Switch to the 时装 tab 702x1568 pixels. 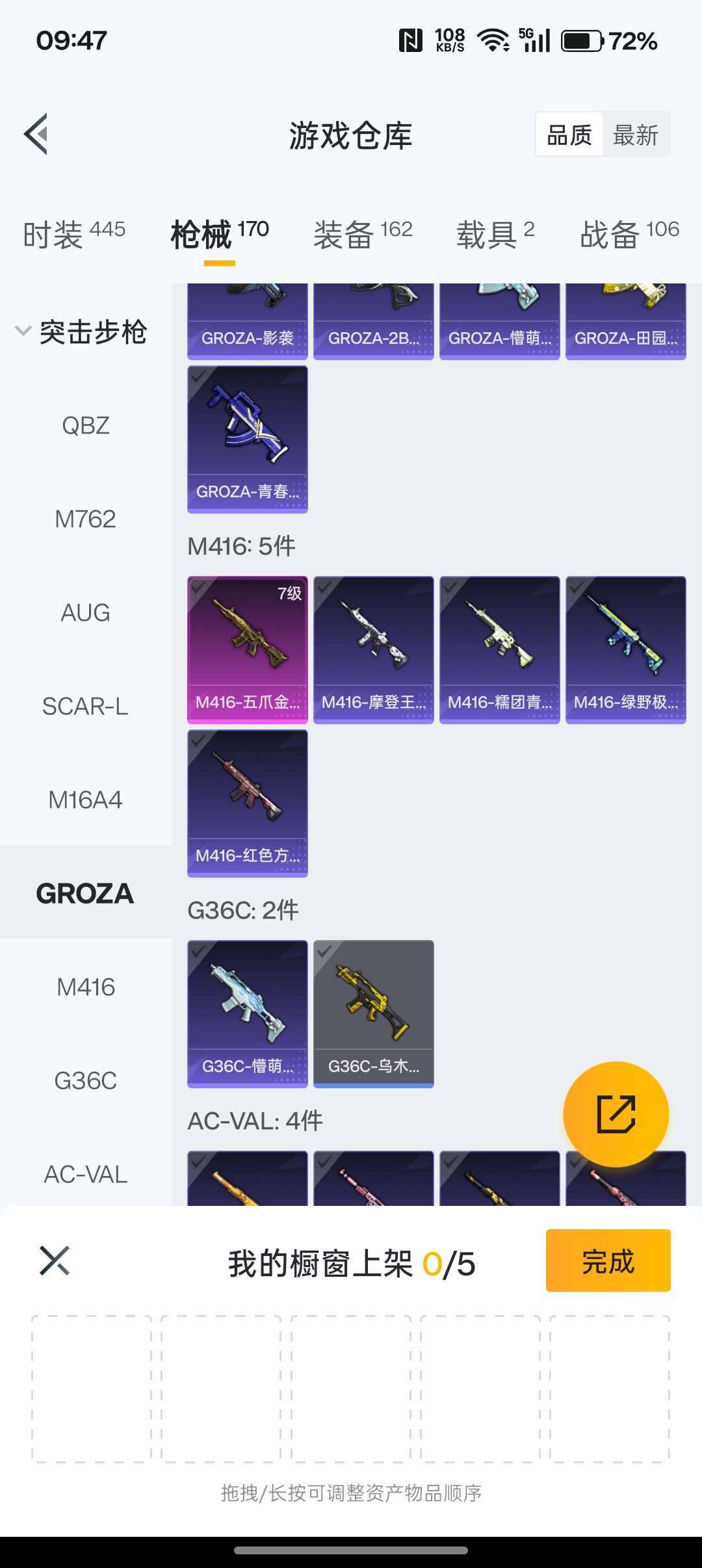pos(73,234)
